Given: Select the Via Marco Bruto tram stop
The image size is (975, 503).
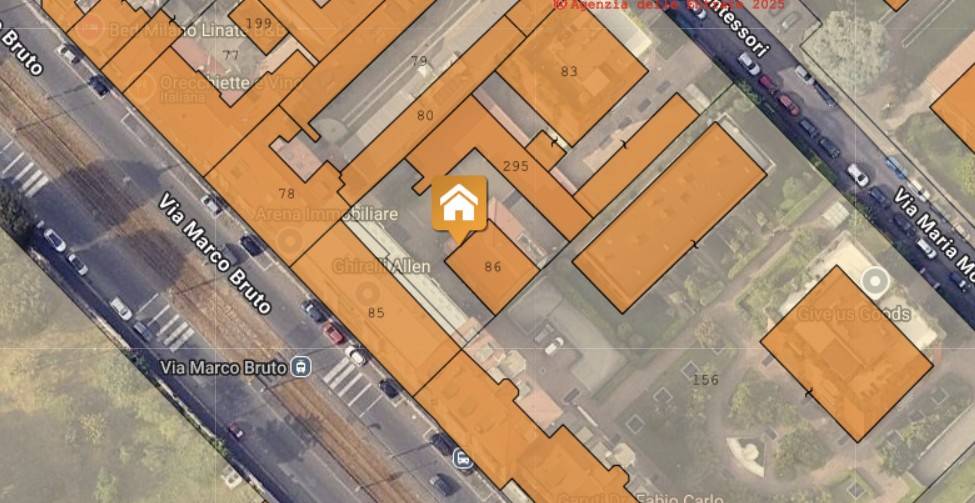Looking at the screenshot, I should [x=301, y=368].
